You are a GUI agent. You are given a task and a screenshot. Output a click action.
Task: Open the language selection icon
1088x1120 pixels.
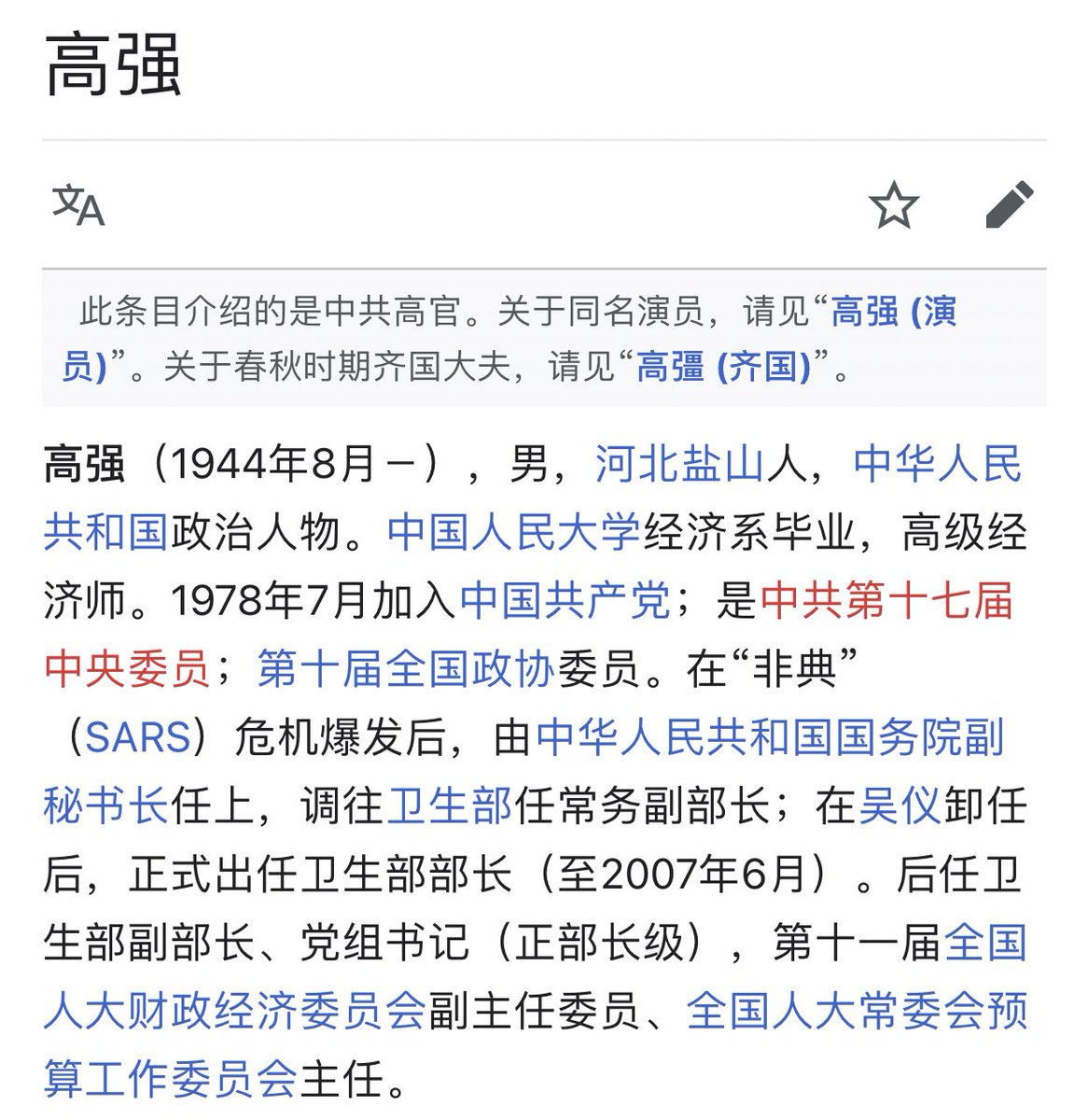point(77,205)
